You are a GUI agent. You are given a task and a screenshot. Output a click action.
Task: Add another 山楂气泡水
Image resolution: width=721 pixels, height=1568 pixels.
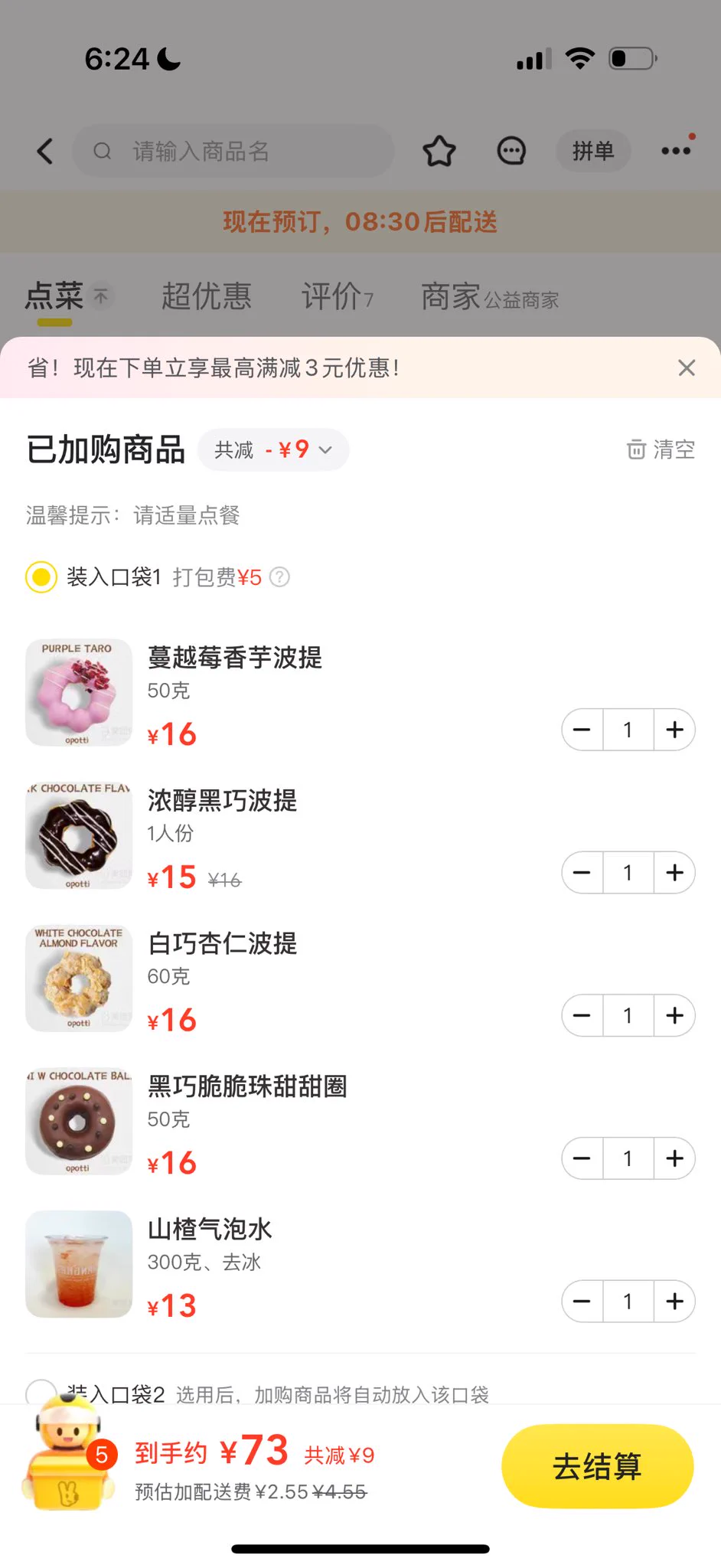tap(674, 1302)
